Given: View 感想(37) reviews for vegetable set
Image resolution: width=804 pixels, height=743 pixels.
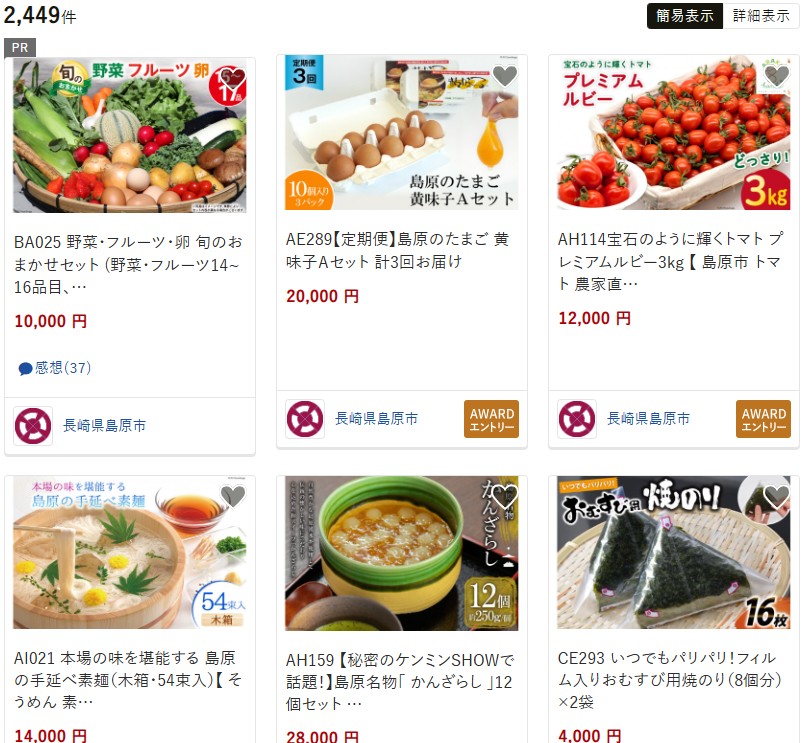Looking at the screenshot, I should (x=55, y=368).
